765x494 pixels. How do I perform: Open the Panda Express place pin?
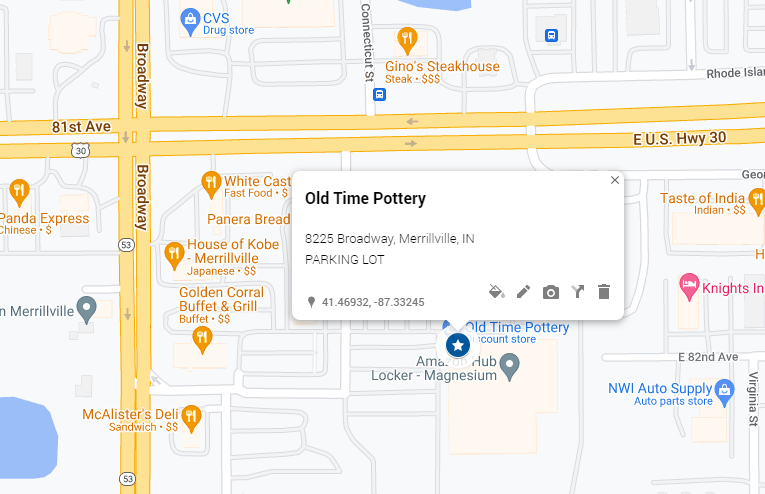tap(19, 192)
